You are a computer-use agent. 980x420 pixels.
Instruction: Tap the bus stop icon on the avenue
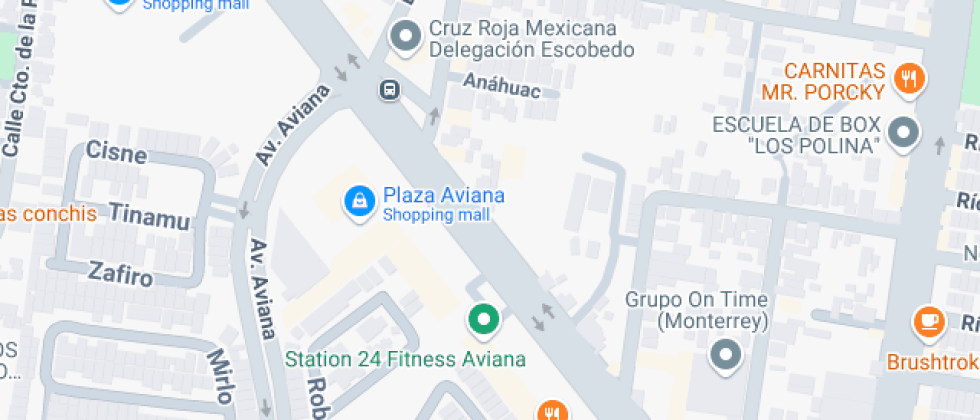(x=389, y=91)
